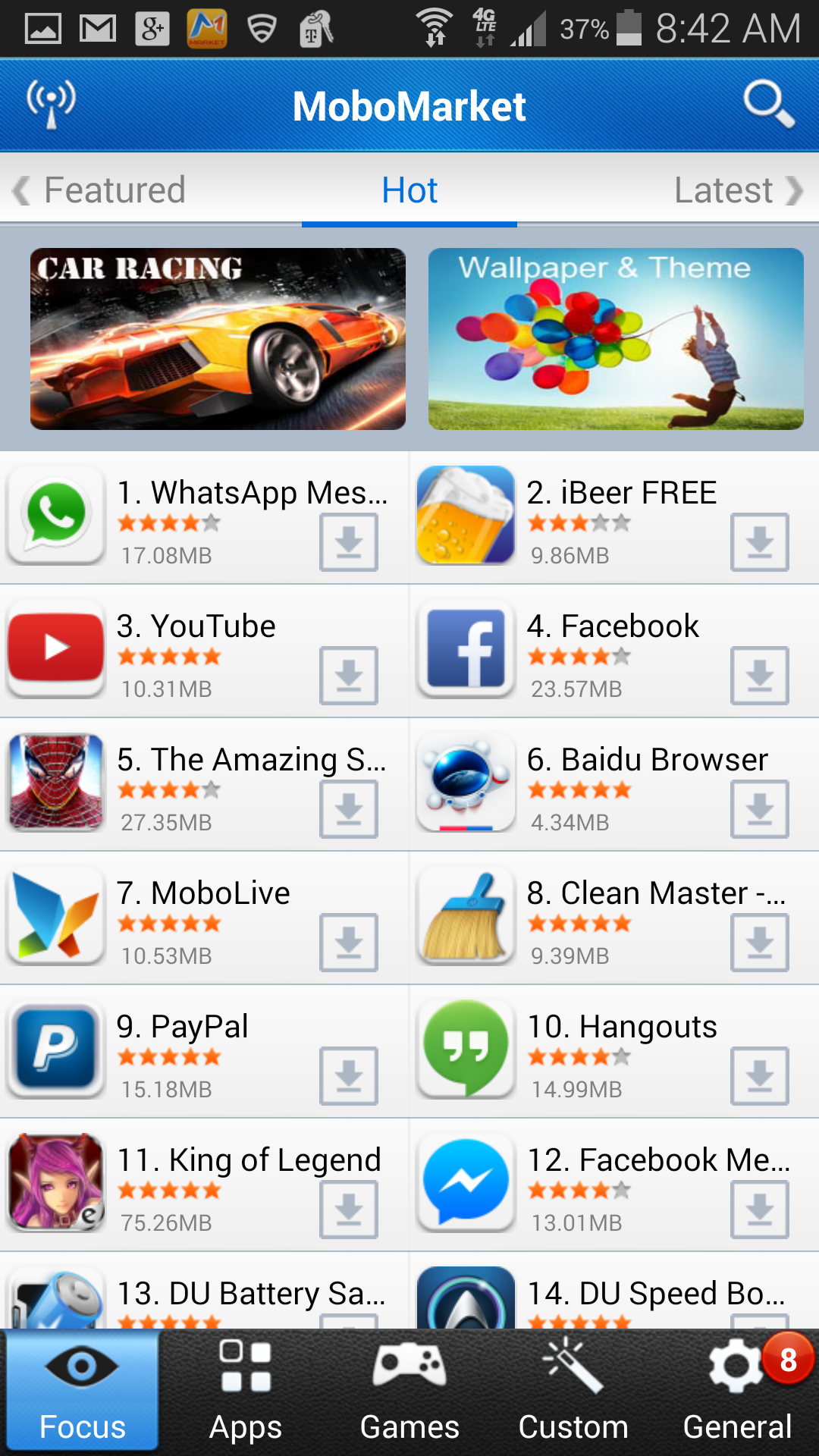
Task: Open the YouTube app entry
Action: point(196,626)
